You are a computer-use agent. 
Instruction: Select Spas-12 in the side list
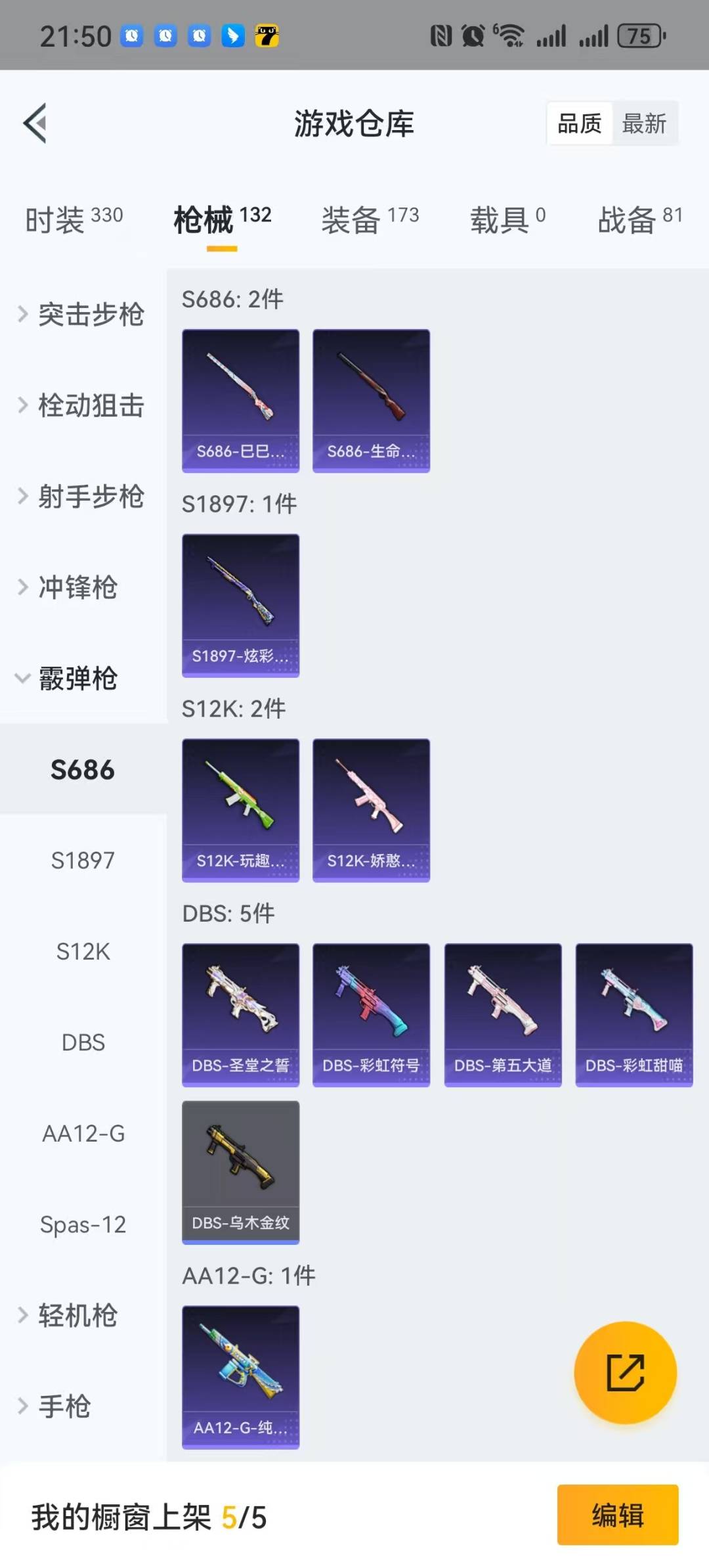point(83,1224)
